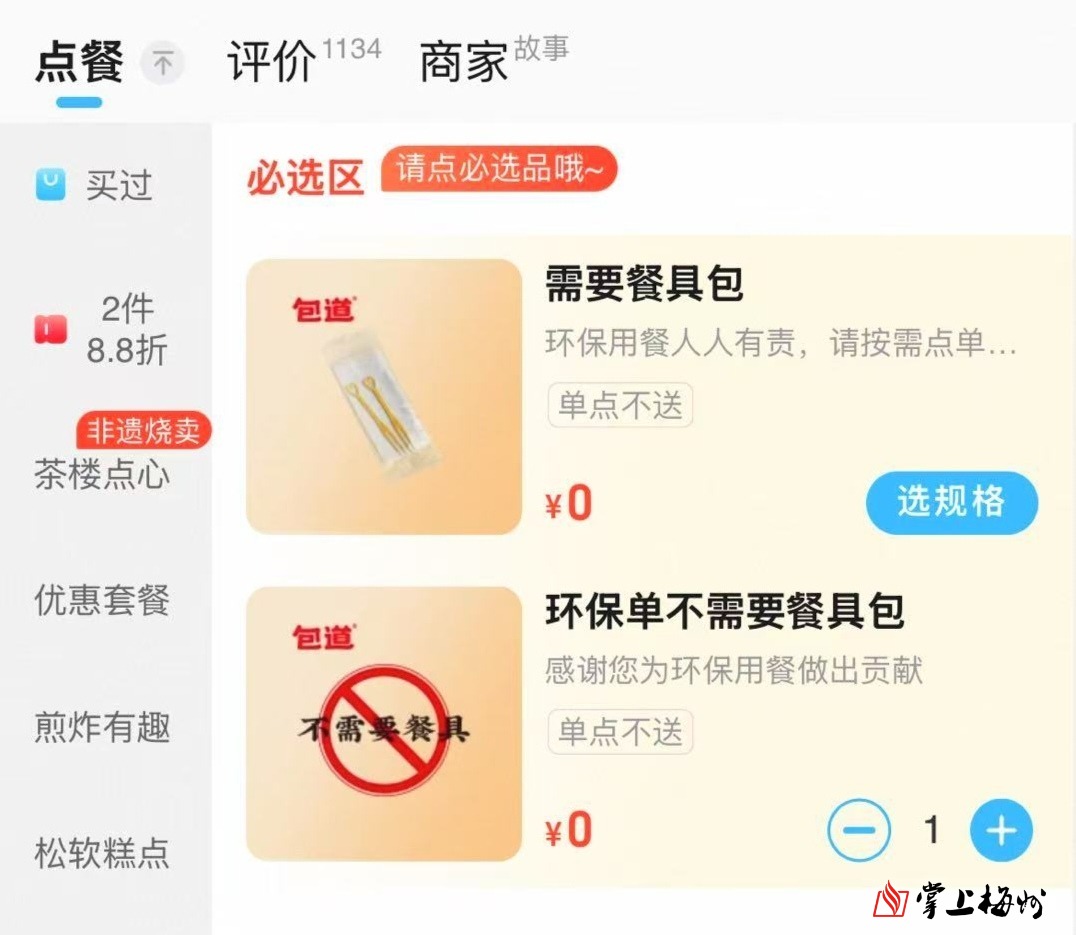Decrease quantity of 环保单不需要餐具包
Screen dimensions: 1076x935
click(858, 830)
